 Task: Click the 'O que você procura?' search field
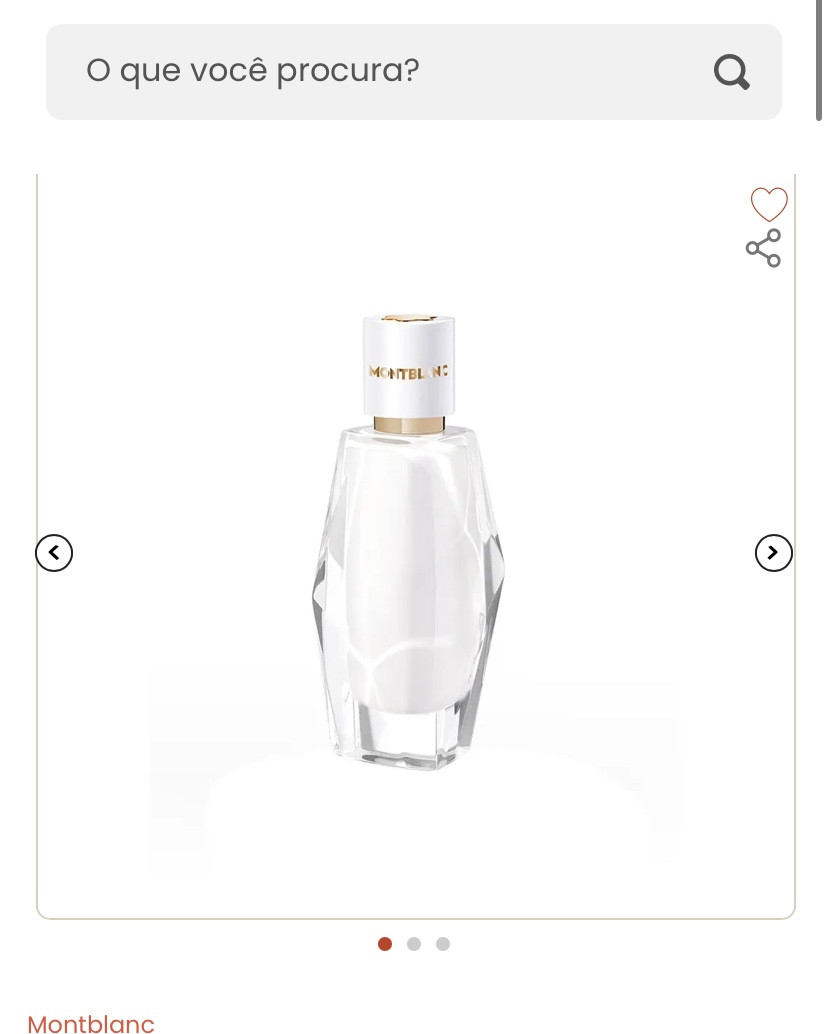coord(350,71)
